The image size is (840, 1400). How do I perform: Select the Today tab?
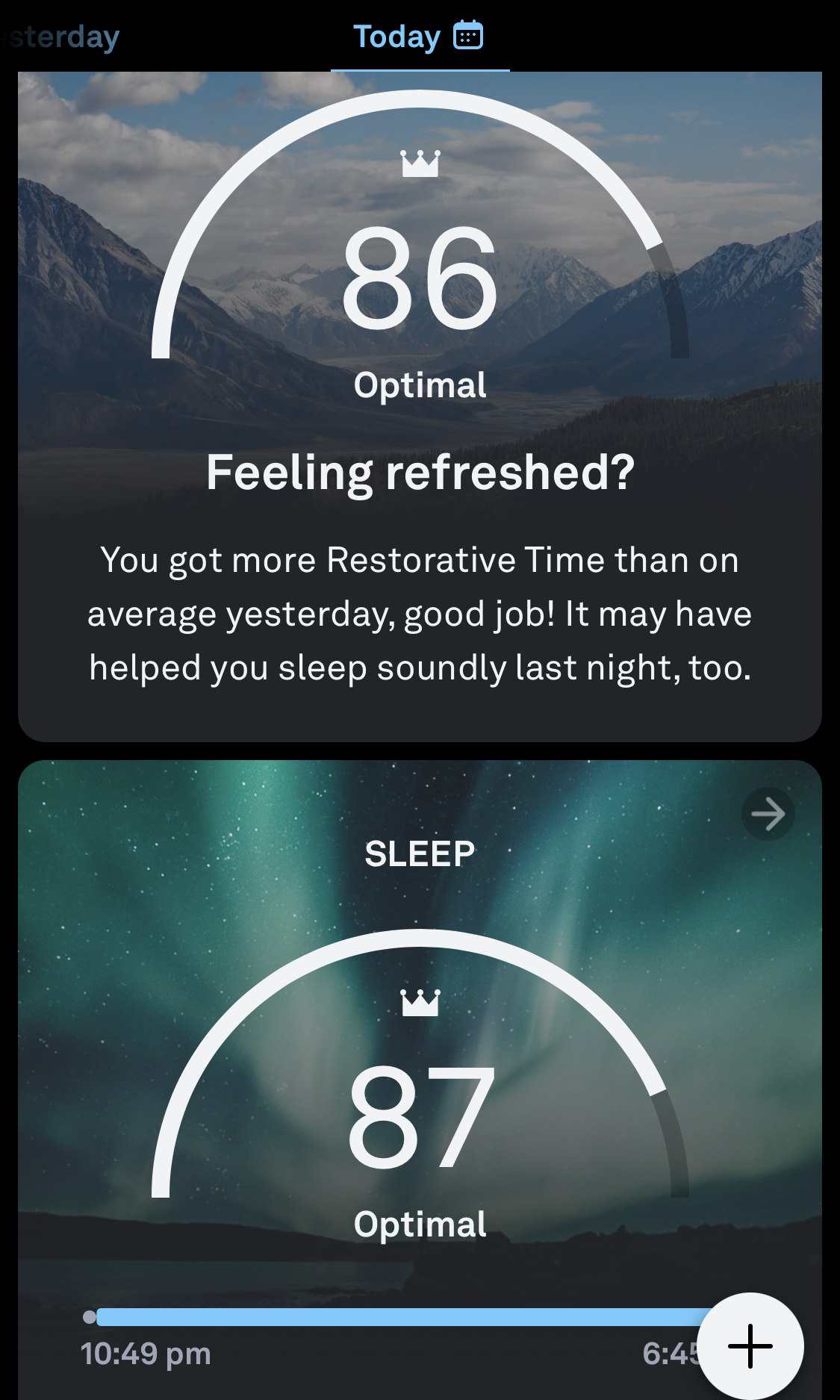[x=396, y=35]
